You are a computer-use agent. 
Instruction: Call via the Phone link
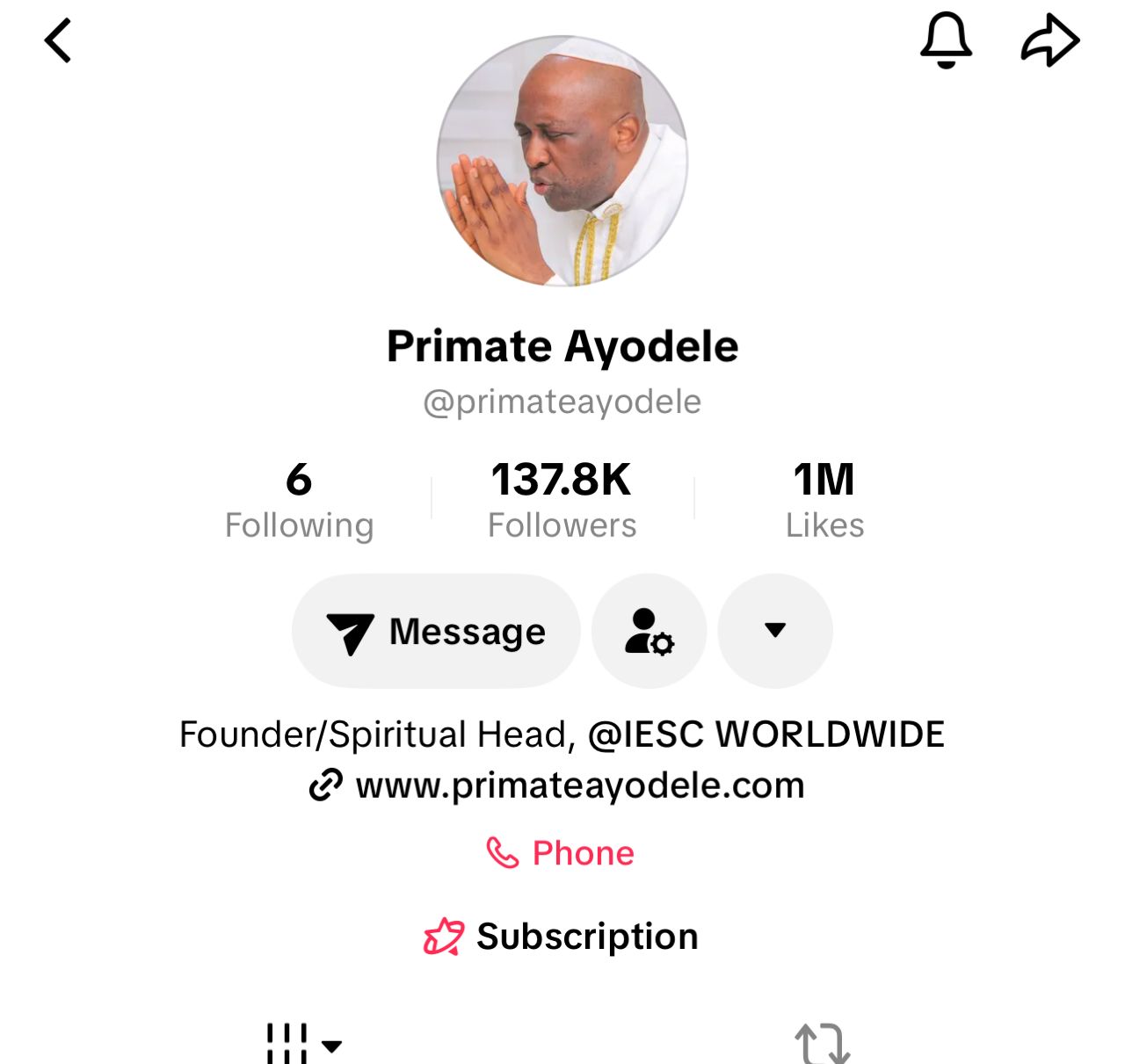(x=561, y=853)
